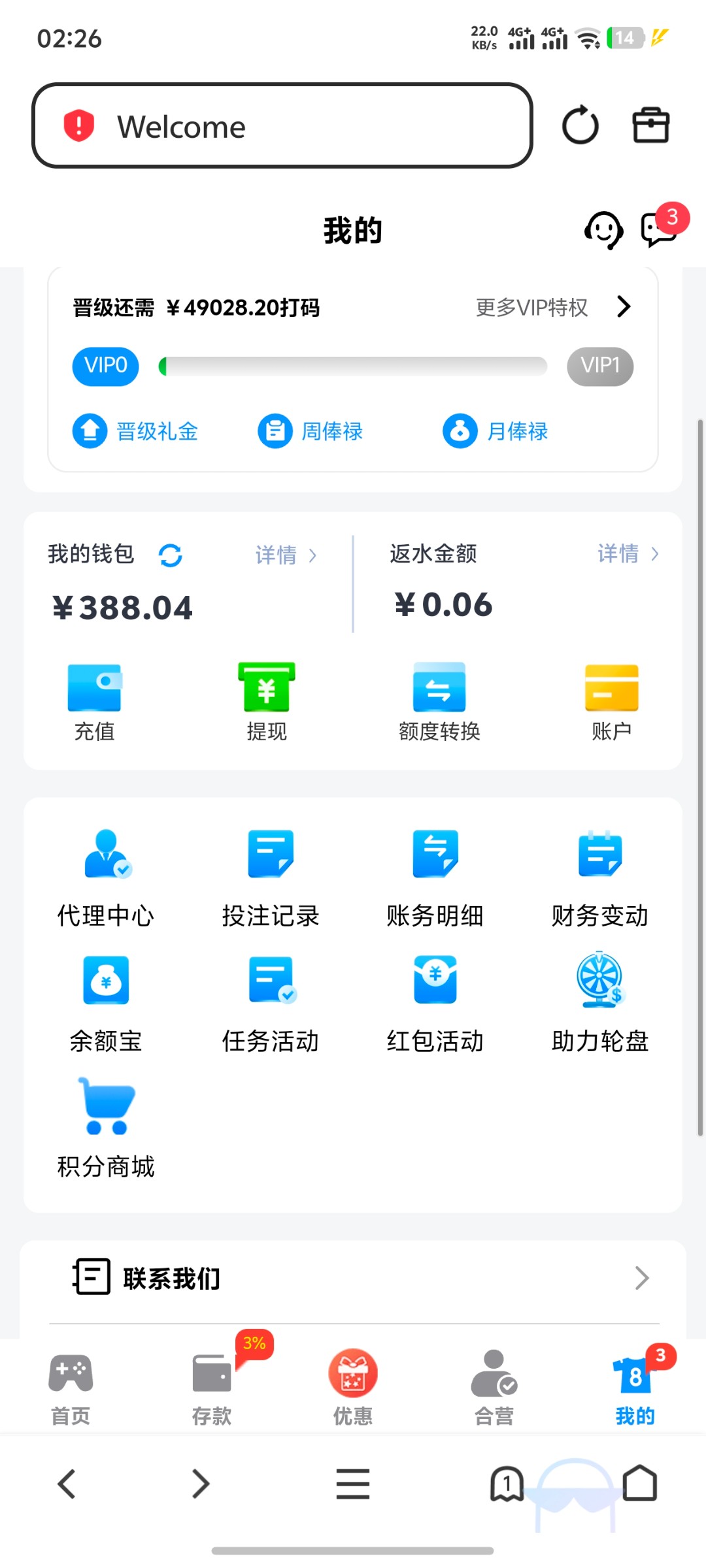Open 周俸禄 weekly salary

tap(311, 431)
